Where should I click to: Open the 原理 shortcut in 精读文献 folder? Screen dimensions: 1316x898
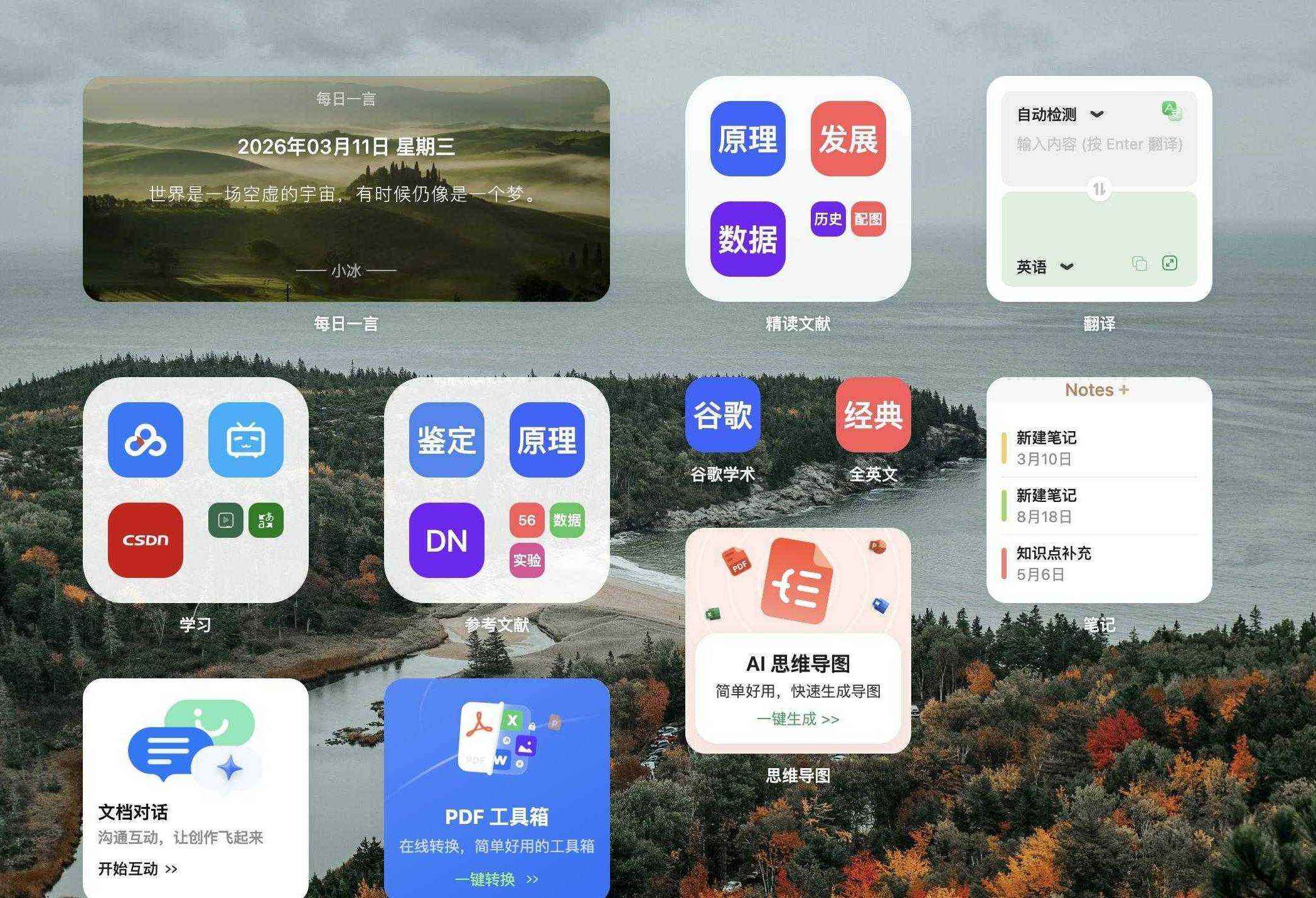click(x=747, y=139)
